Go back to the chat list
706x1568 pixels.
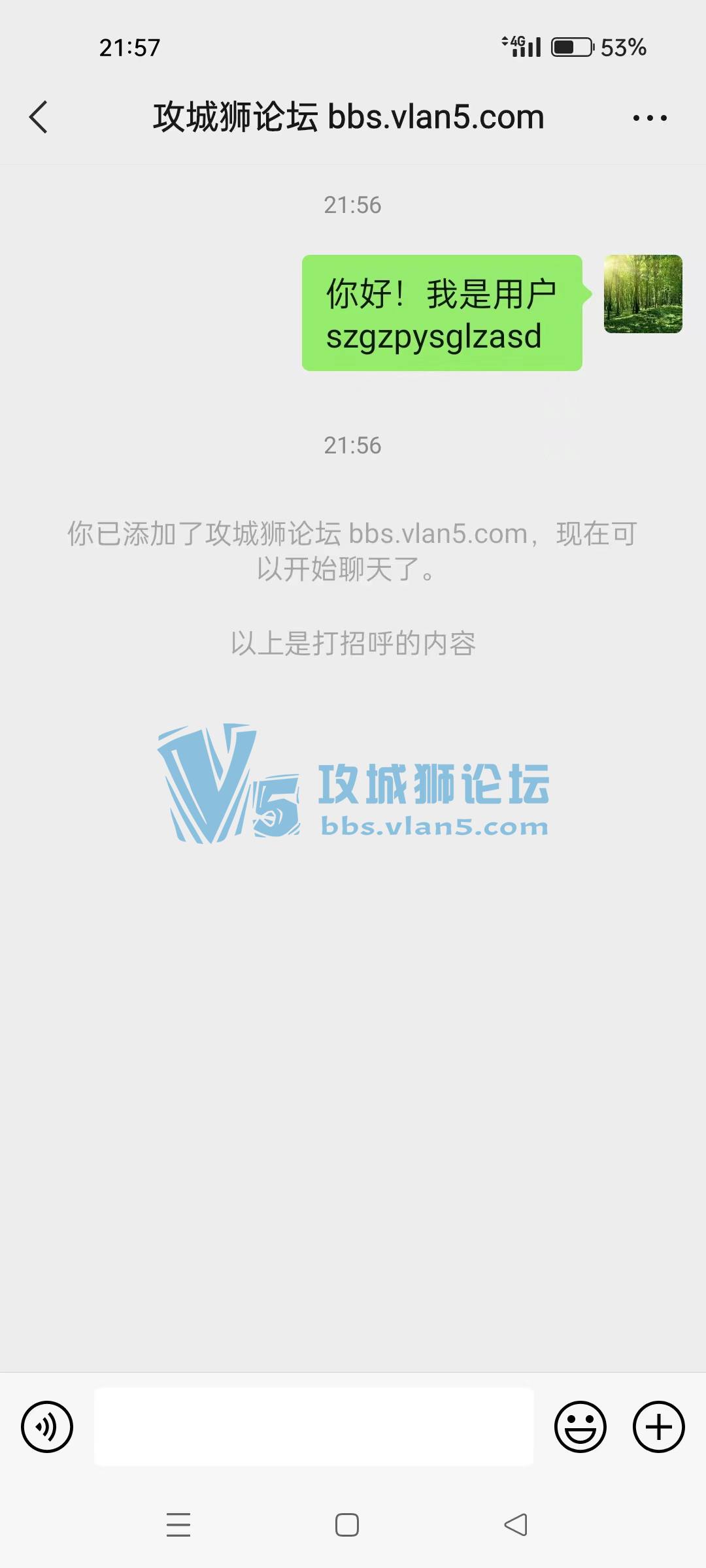[x=39, y=118]
